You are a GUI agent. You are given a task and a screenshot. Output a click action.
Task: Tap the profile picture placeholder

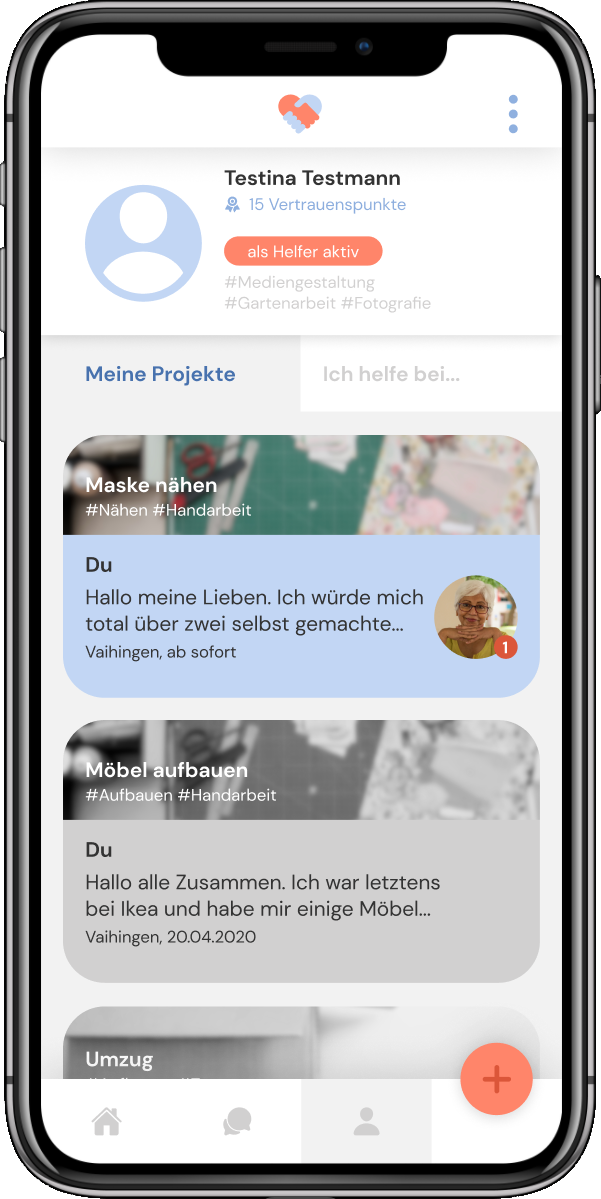point(143,243)
